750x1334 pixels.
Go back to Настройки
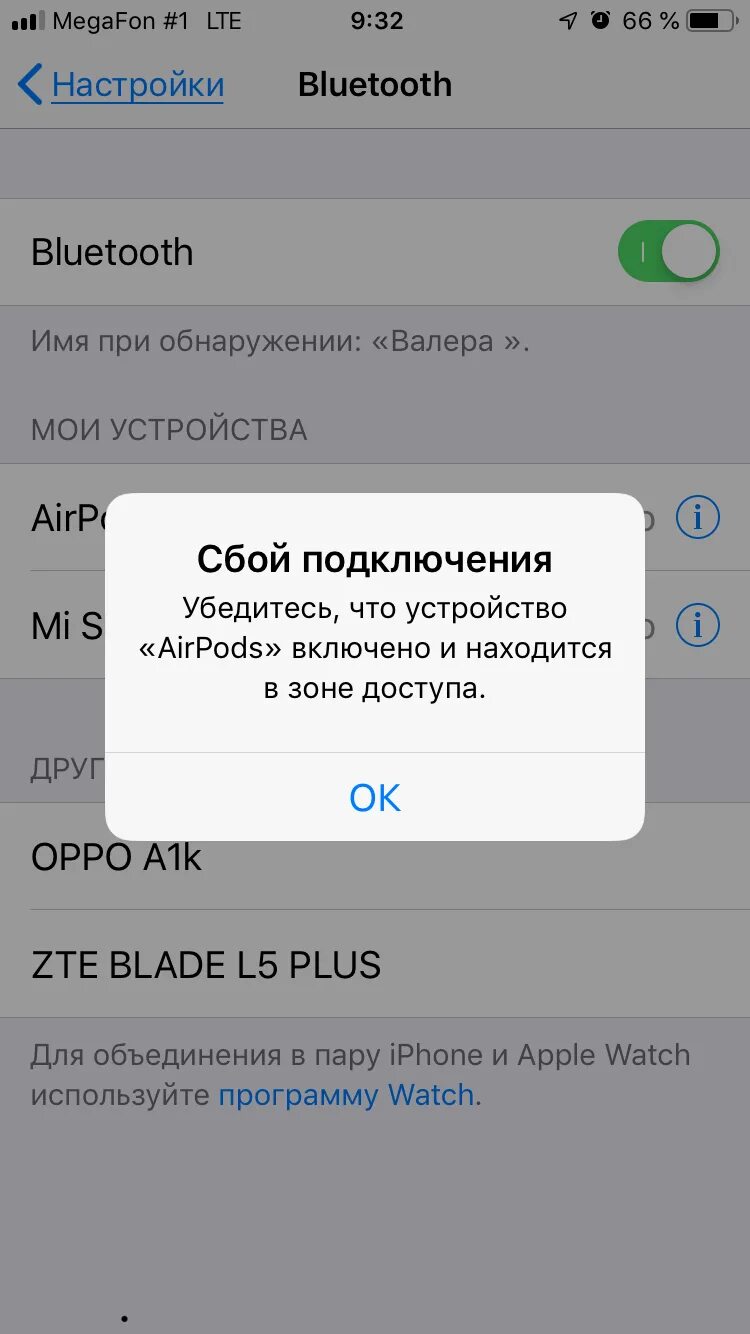click(x=121, y=85)
